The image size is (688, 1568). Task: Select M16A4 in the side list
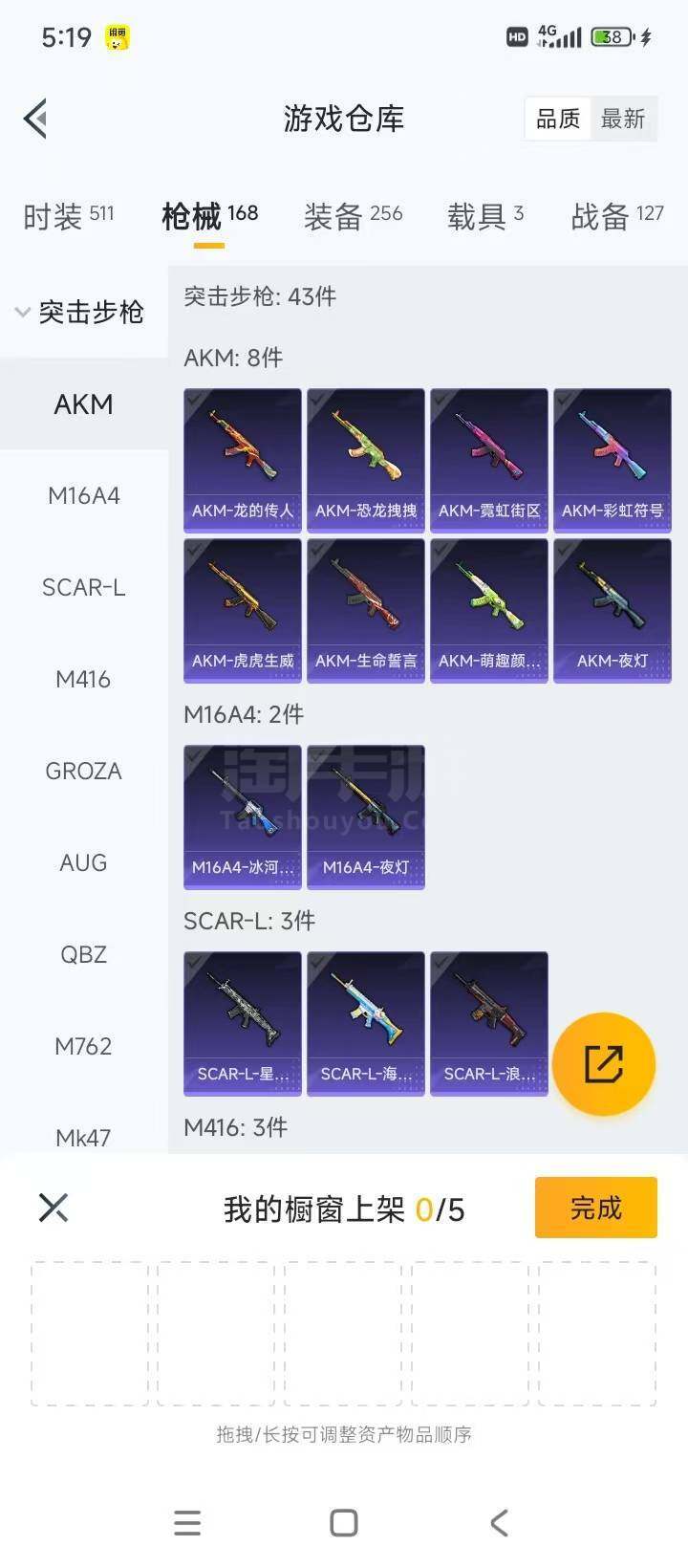click(x=84, y=495)
